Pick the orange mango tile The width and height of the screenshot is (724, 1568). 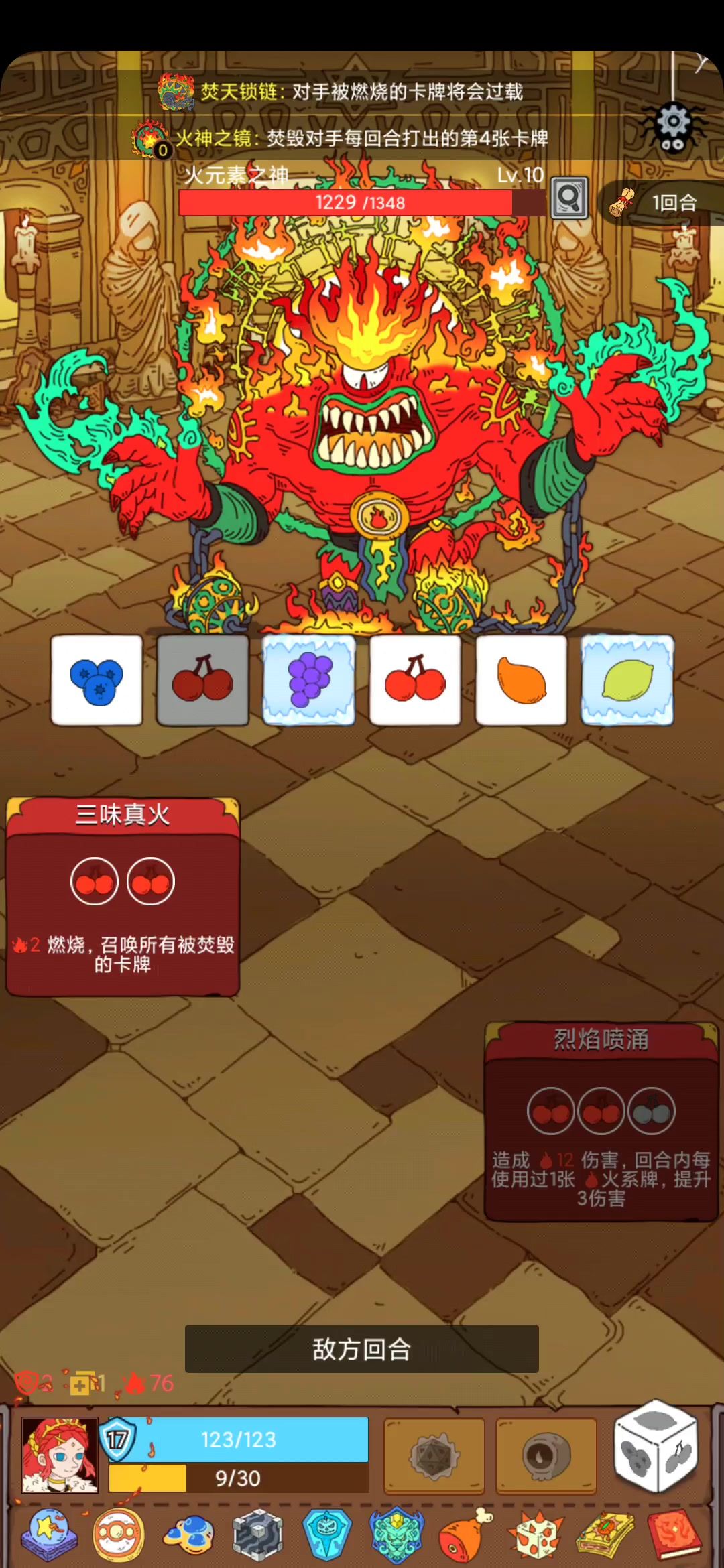point(522,680)
